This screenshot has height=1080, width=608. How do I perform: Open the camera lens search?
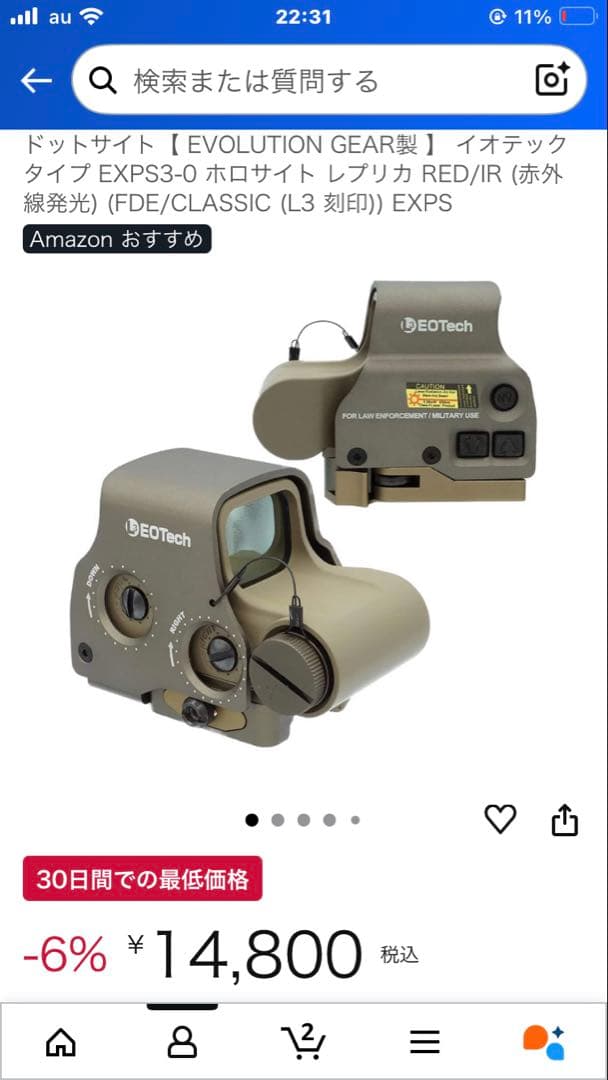[x=551, y=81]
